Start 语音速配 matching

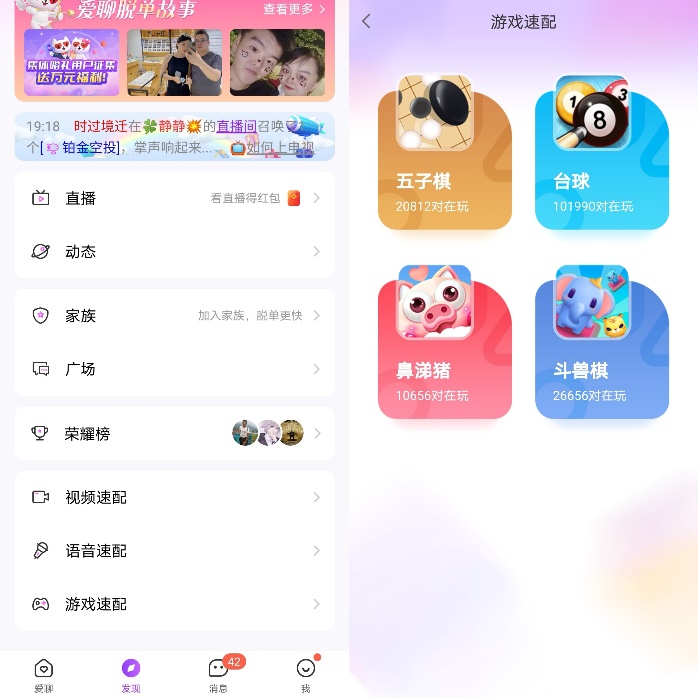[x=174, y=550]
